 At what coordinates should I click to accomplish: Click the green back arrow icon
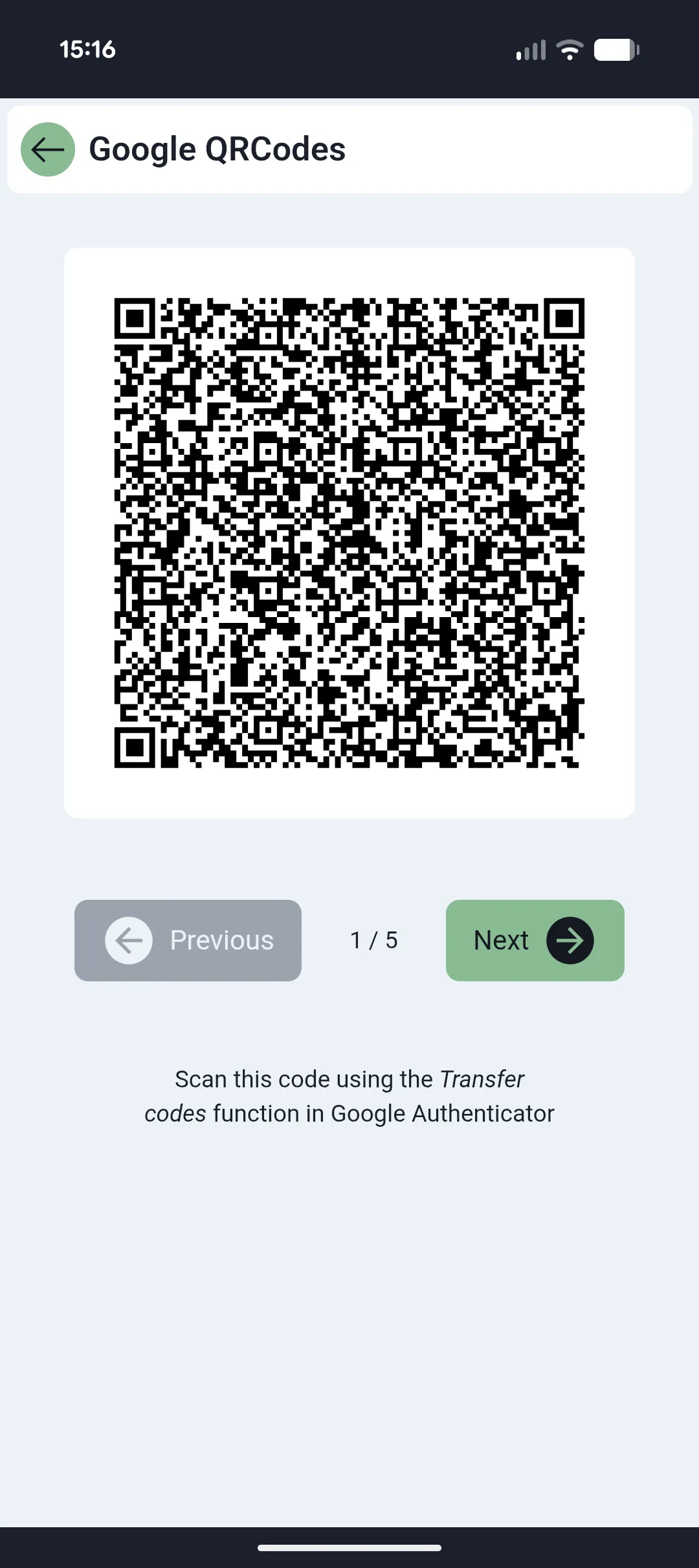point(46,149)
